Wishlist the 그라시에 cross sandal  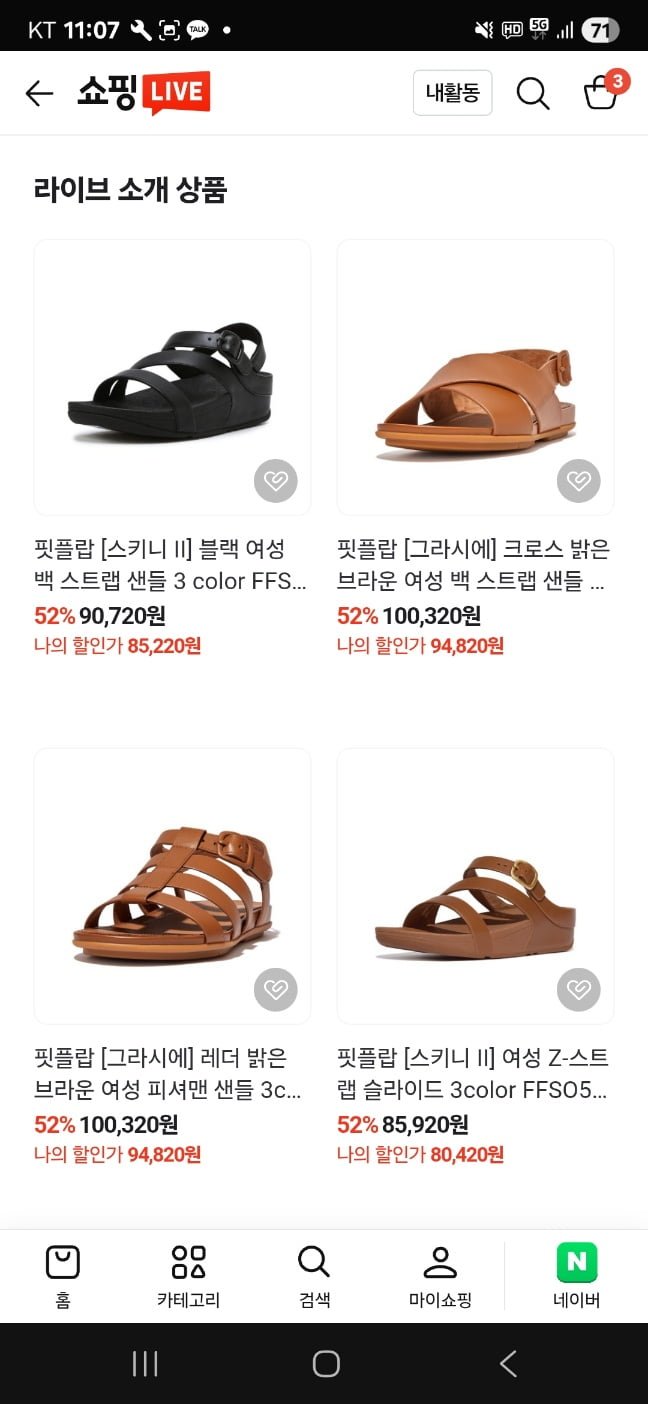[578, 481]
